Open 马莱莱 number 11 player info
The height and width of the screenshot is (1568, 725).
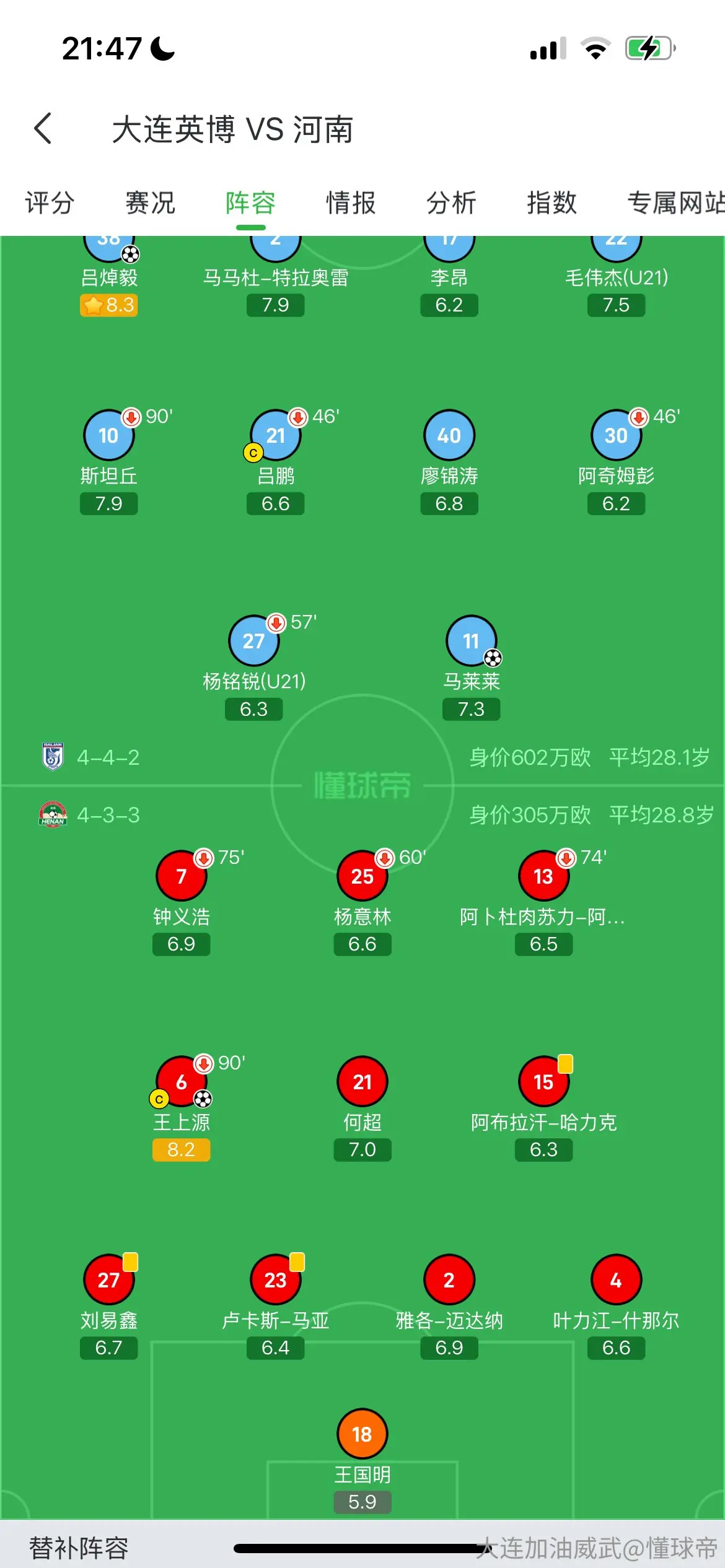click(472, 668)
